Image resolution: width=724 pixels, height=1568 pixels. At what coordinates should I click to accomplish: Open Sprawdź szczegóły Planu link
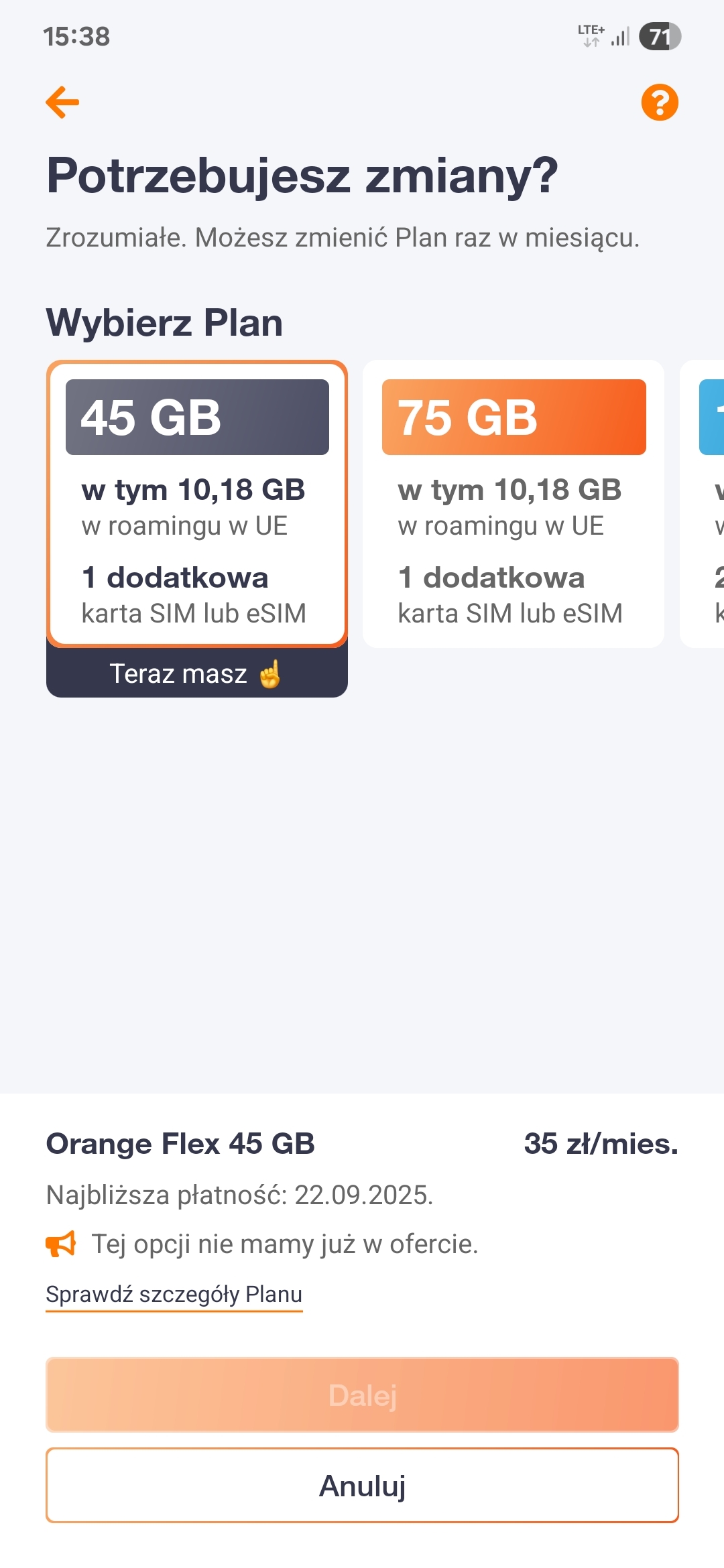pos(174,1294)
